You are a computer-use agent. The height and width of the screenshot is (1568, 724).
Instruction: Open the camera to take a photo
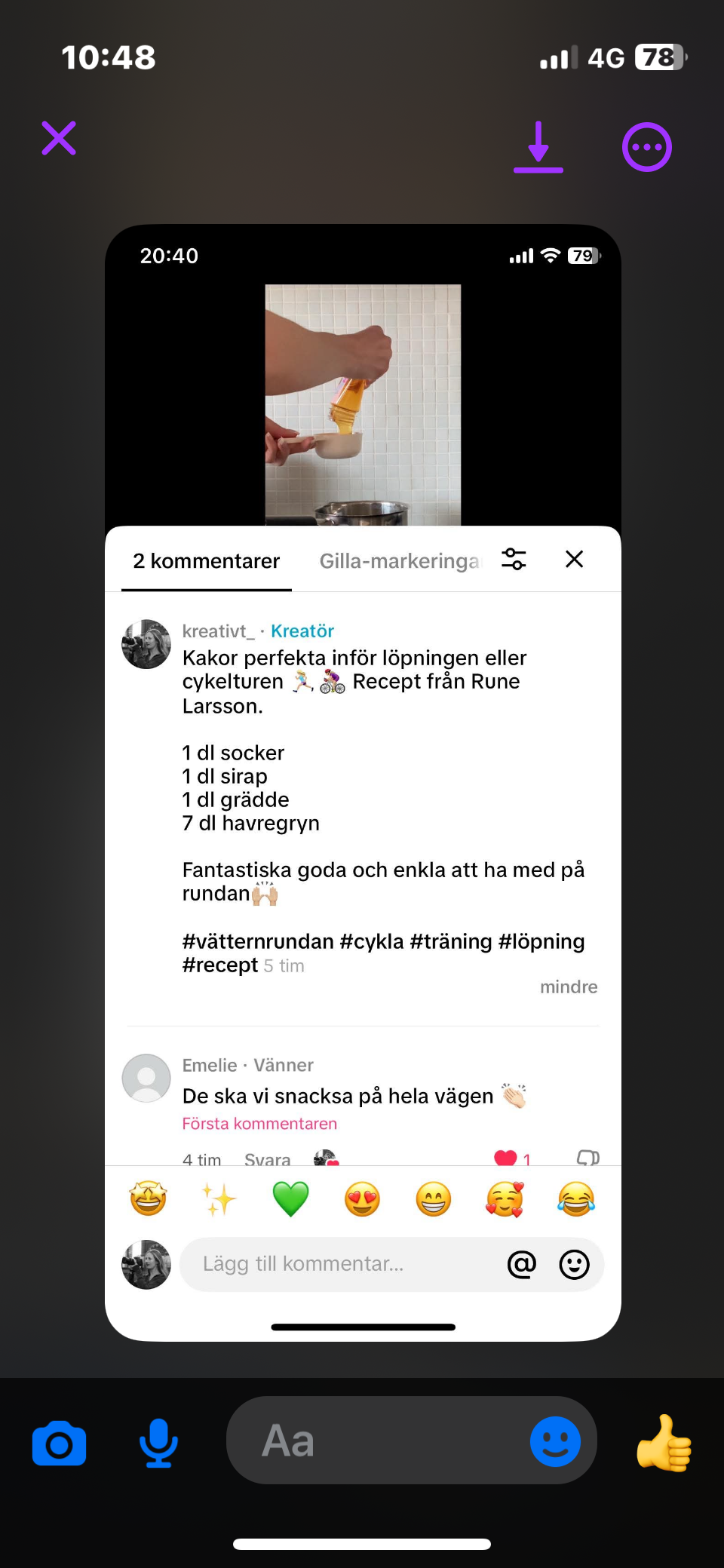tap(59, 1444)
